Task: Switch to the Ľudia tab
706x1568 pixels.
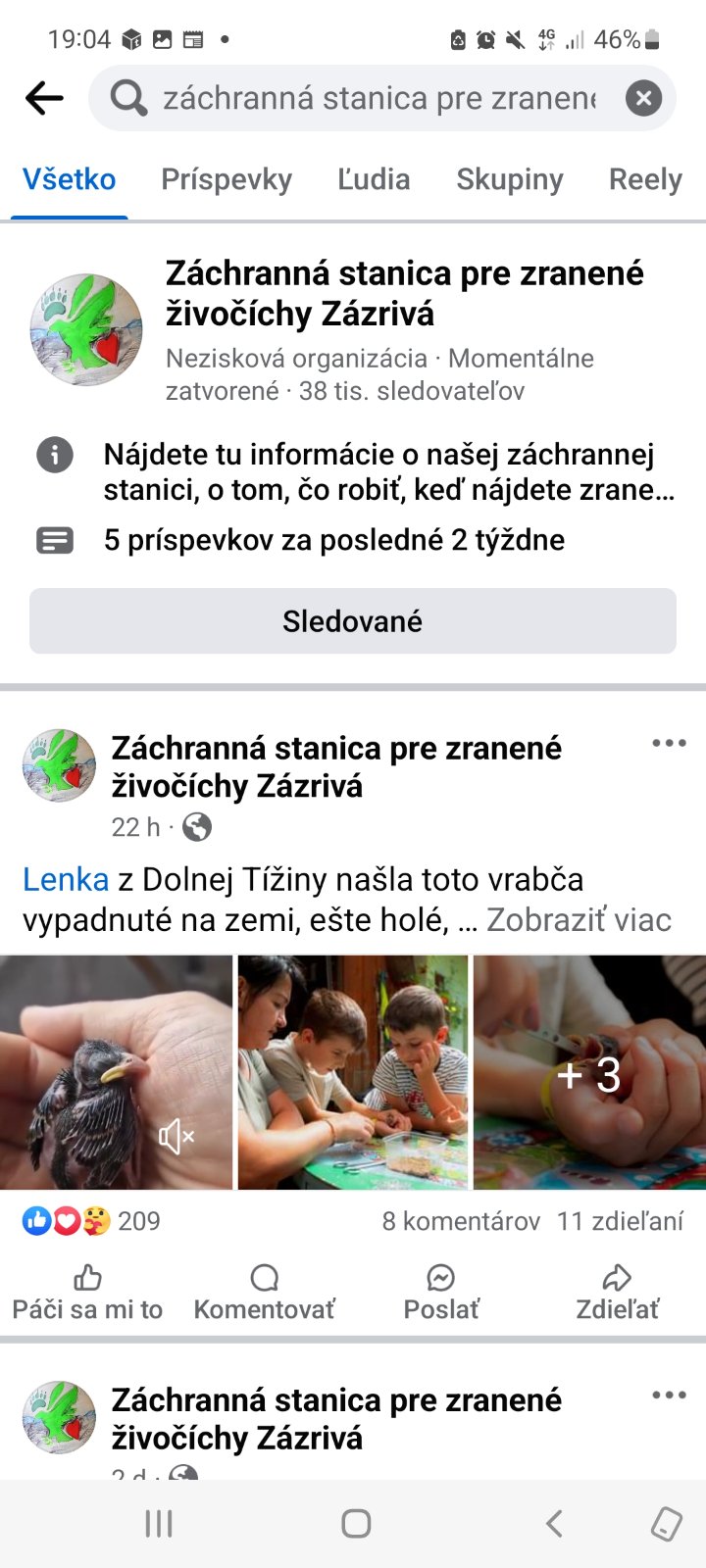Action: (x=374, y=179)
